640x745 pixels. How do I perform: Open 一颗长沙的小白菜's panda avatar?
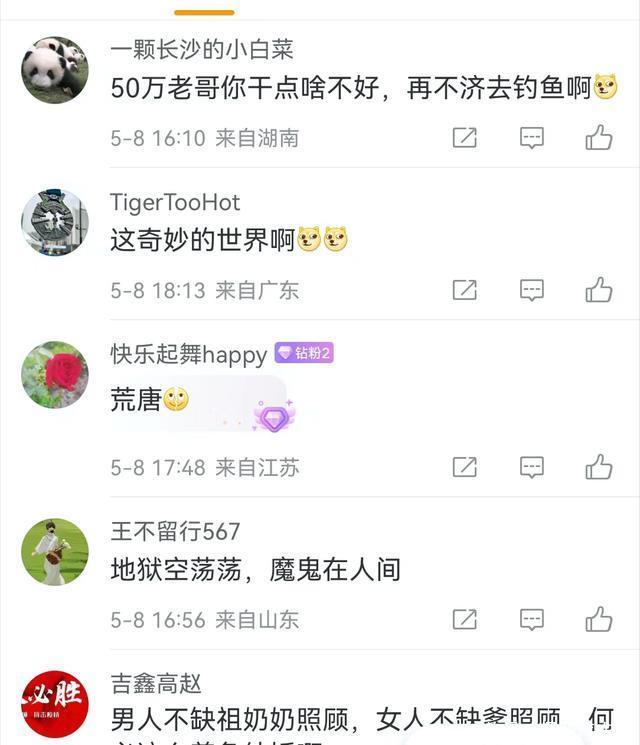[x=55, y=70]
